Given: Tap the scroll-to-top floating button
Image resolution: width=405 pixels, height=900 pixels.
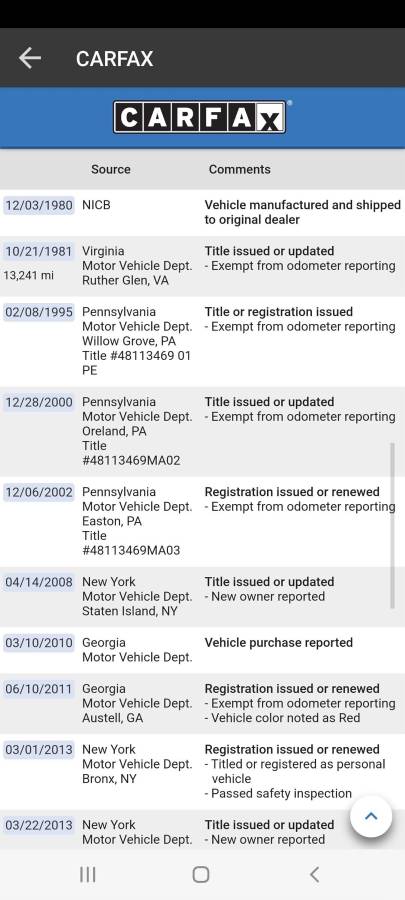Looking at the screenshot, I should tap(371, 816).
